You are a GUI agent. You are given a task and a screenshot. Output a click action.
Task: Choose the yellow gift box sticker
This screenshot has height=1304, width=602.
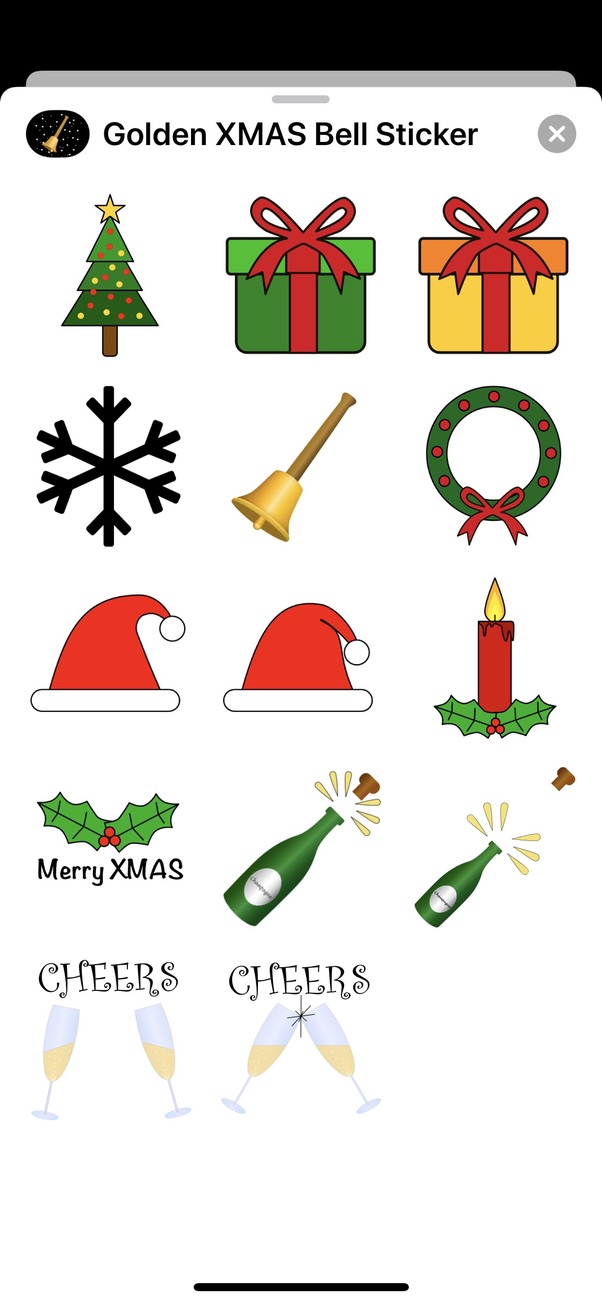click(x=493, y=277)
